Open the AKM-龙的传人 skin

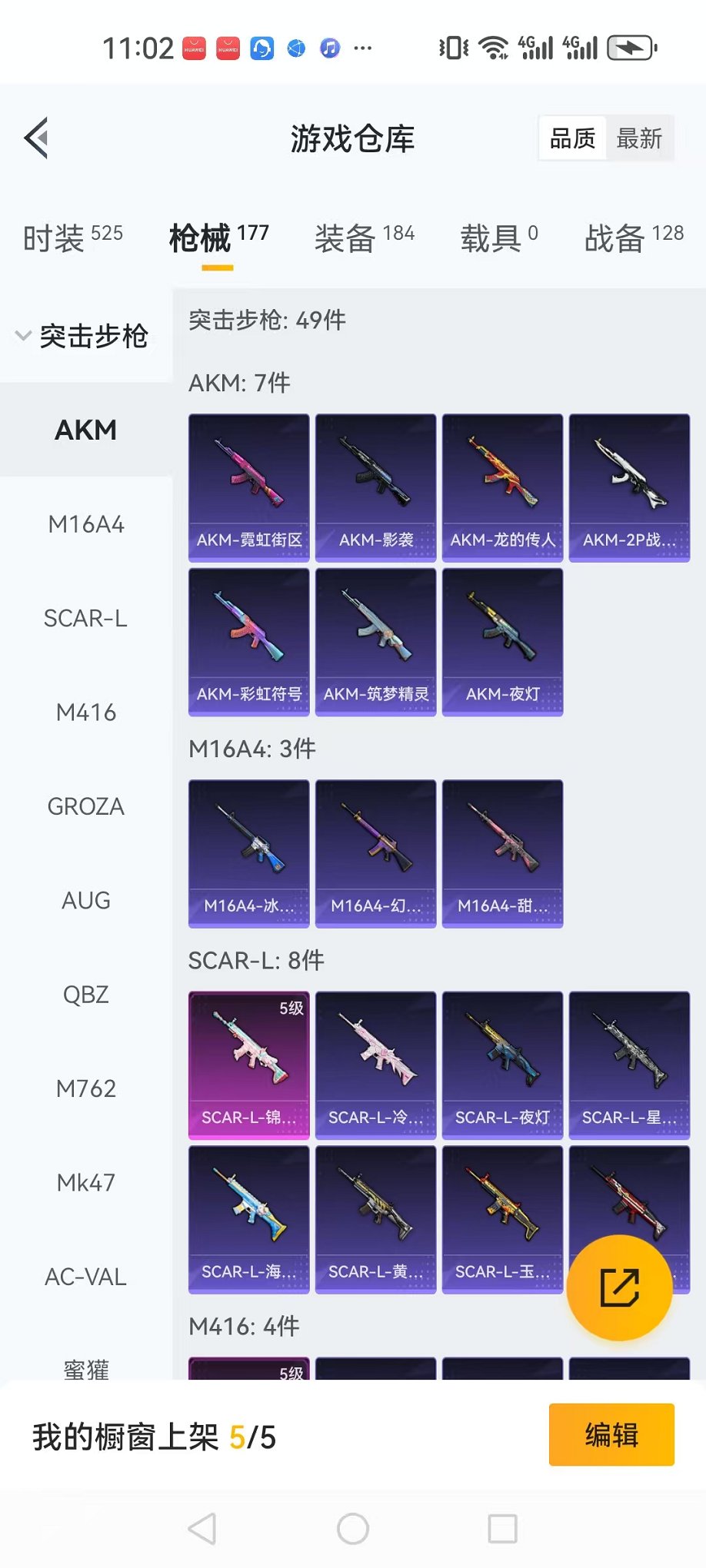pos(502,488)
